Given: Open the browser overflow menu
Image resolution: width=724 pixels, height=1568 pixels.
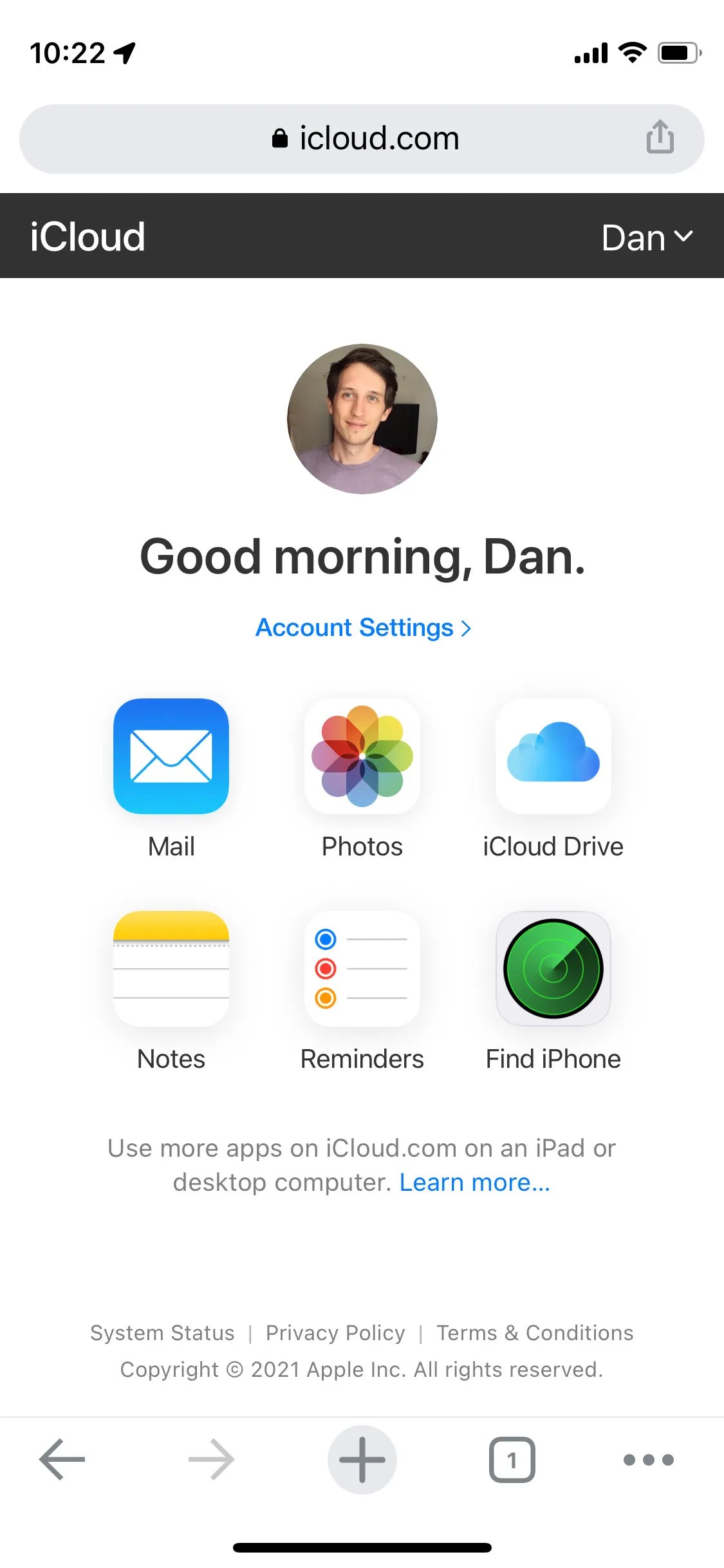Looking at the screenshot, I should point(648,1459).
